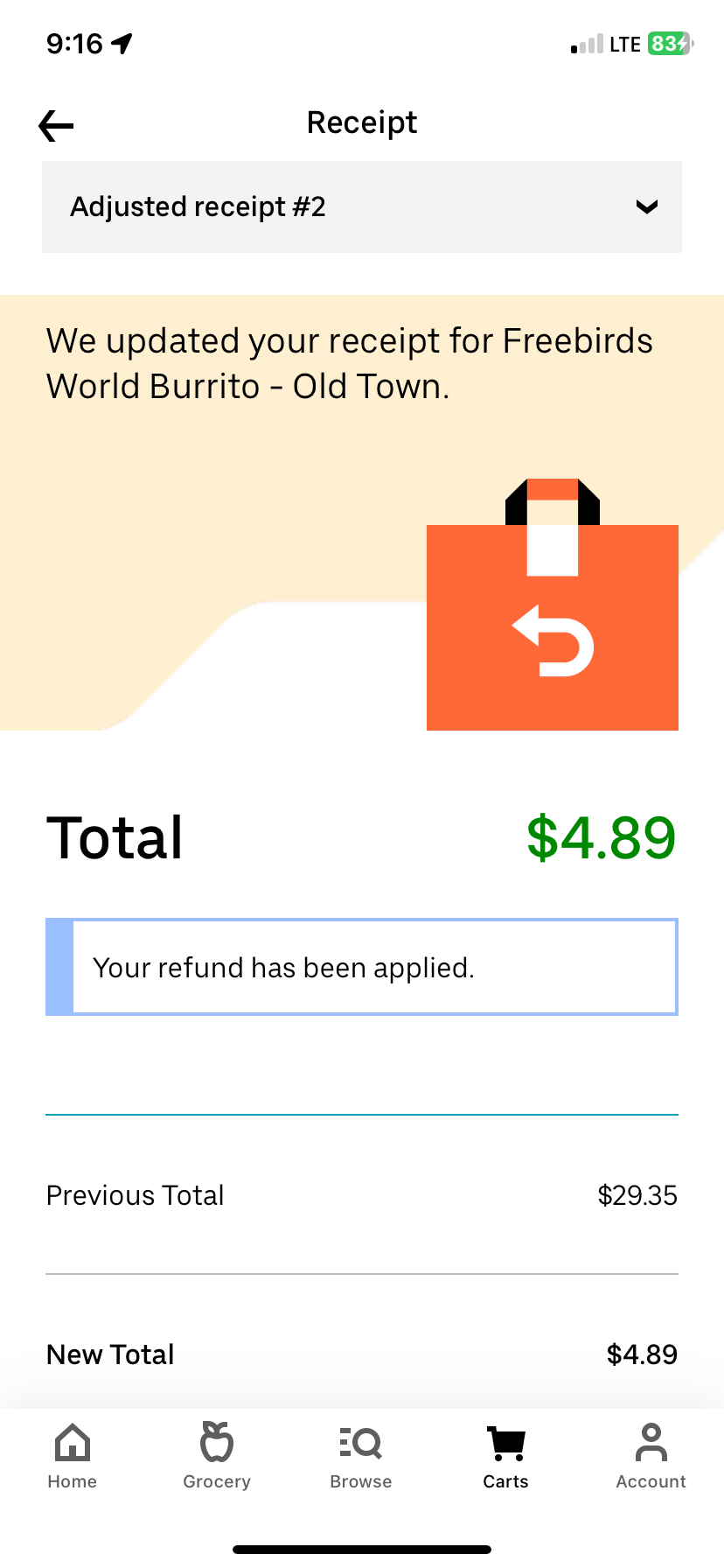Go back using the back arrow

pyautogui.click(x=56, y=126)
